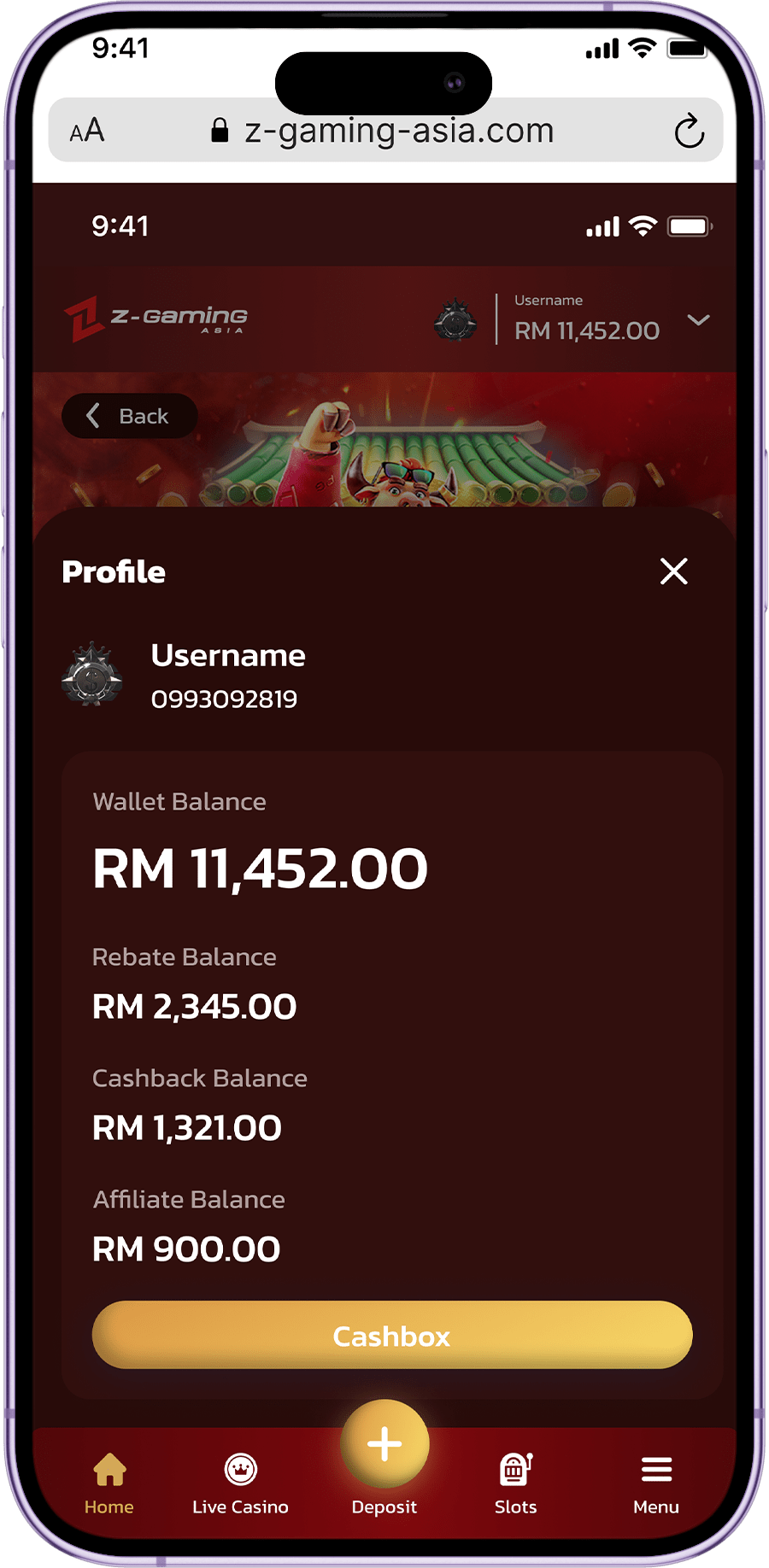Tap the z-gaming-asia.com address bar

pos(398,131)
